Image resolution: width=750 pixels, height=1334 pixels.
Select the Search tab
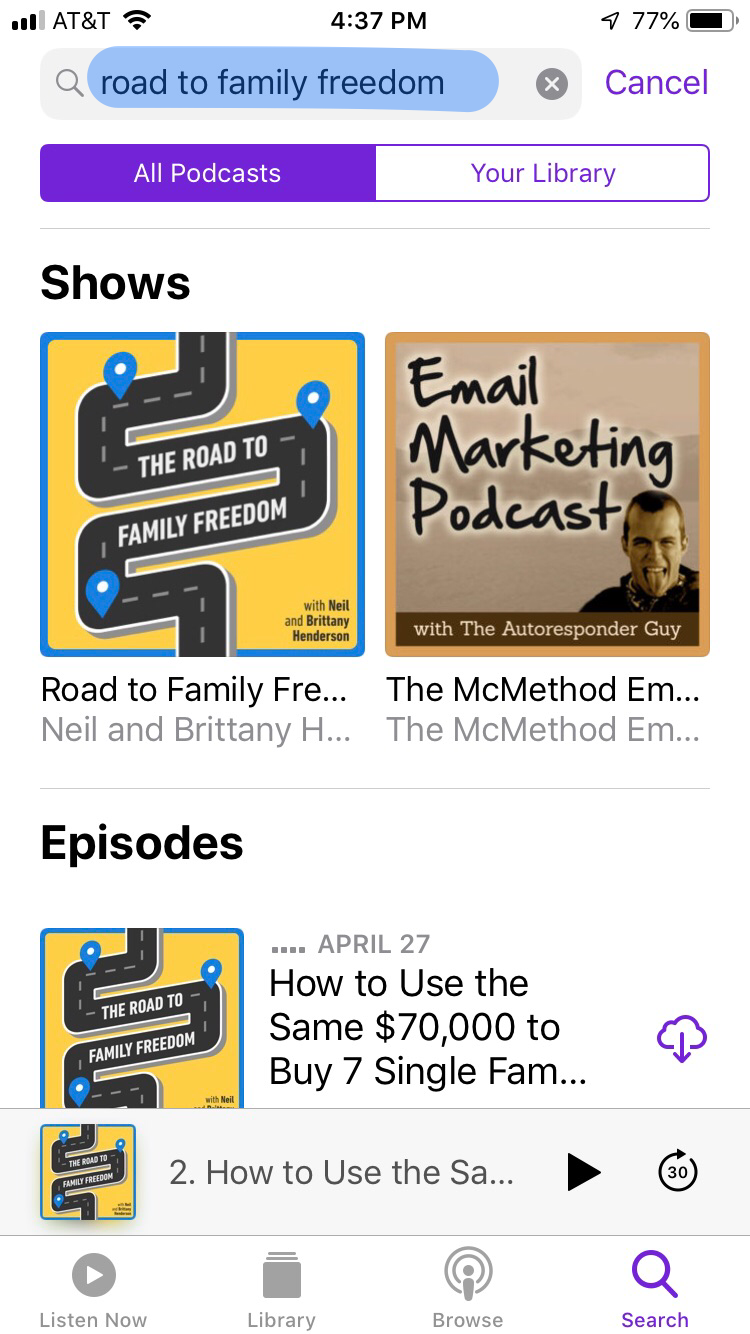tap(655, 1292)
